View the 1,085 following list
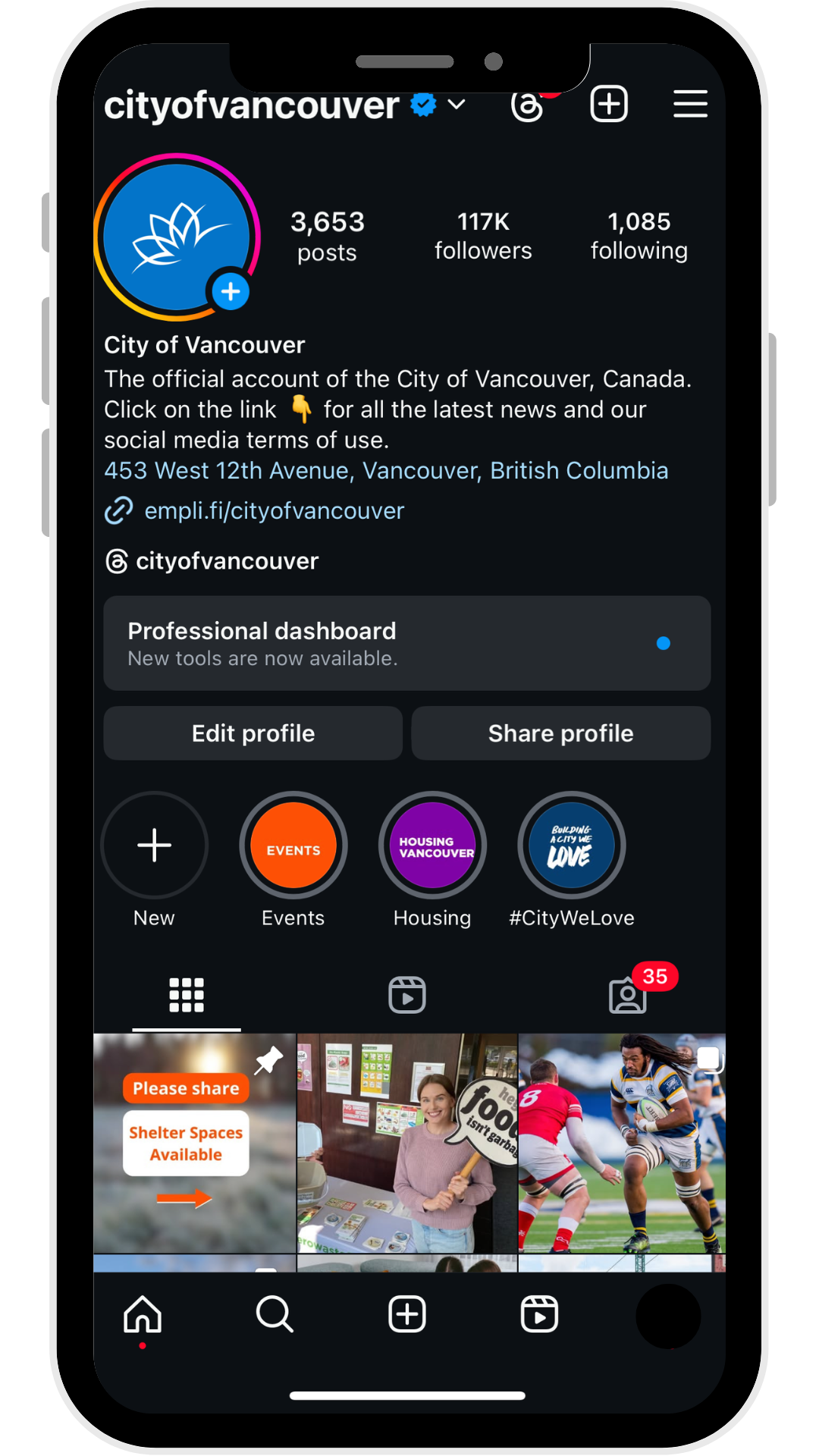Image resolution: width=819 pixels, height=1456 pixels. (x=639, y=236)
